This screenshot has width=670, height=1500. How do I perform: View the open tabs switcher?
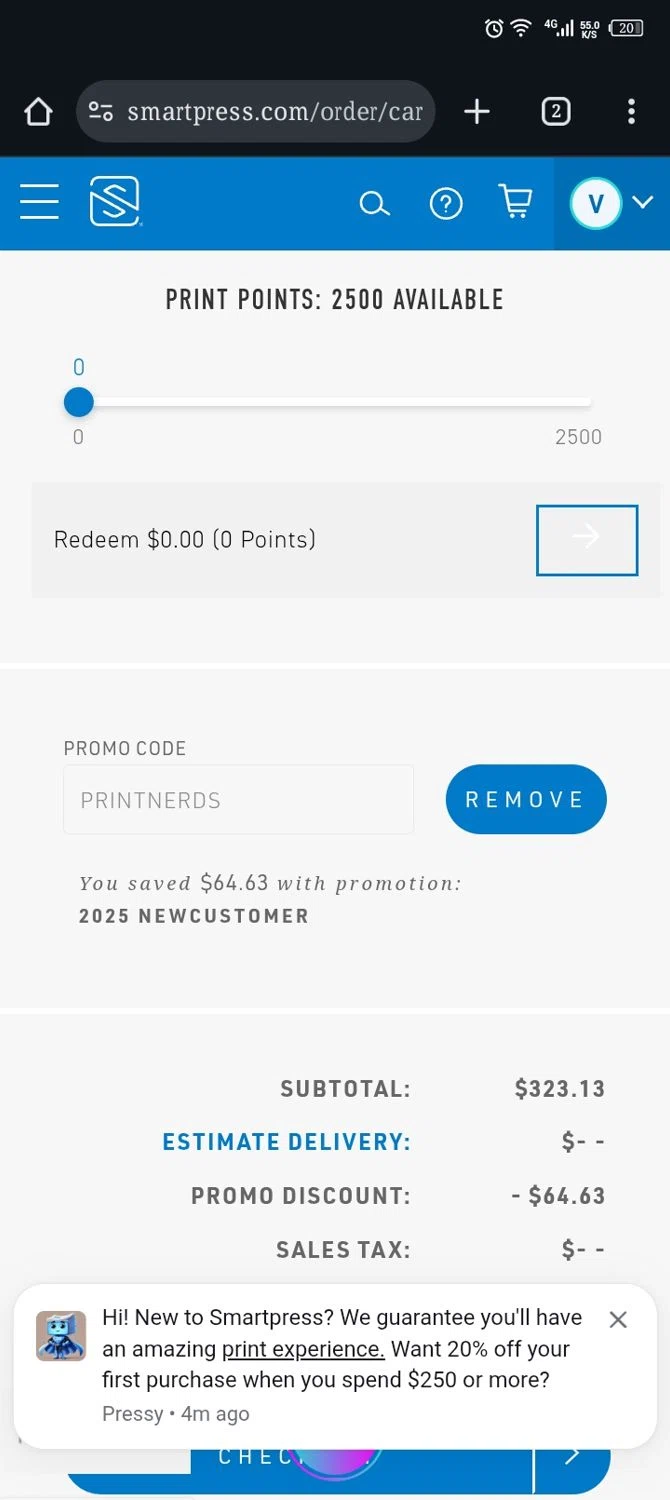coord(555,111)
